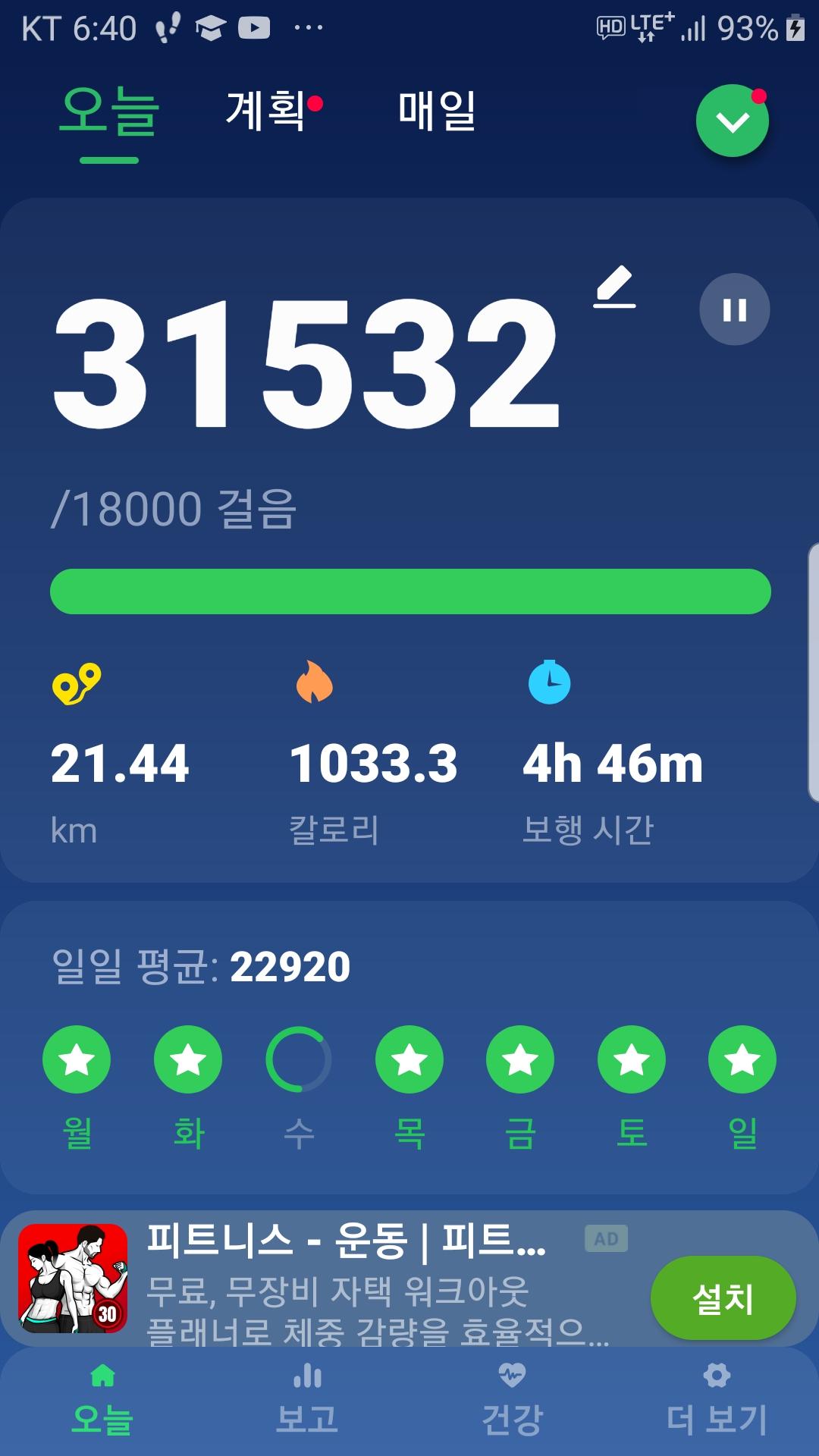
Task: Open the 보고 tab in bottom navigation
Action: [x=307, y=1401]
